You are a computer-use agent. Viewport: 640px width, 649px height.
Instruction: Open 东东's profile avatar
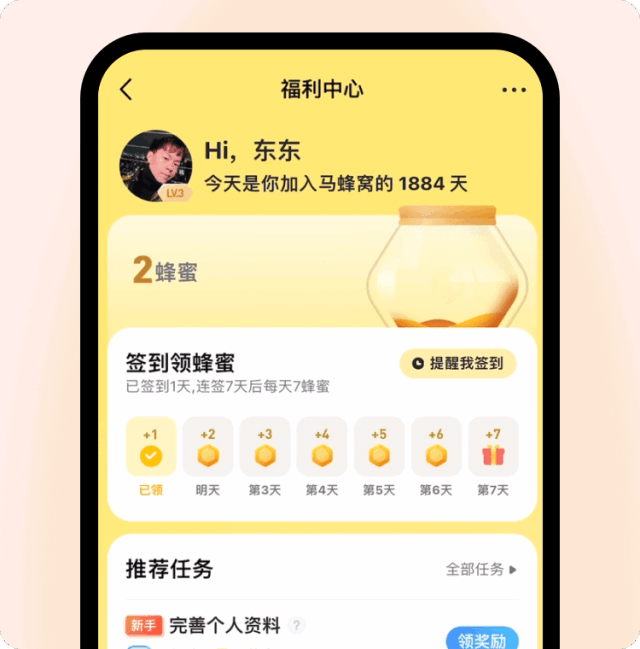pos(156,166)
